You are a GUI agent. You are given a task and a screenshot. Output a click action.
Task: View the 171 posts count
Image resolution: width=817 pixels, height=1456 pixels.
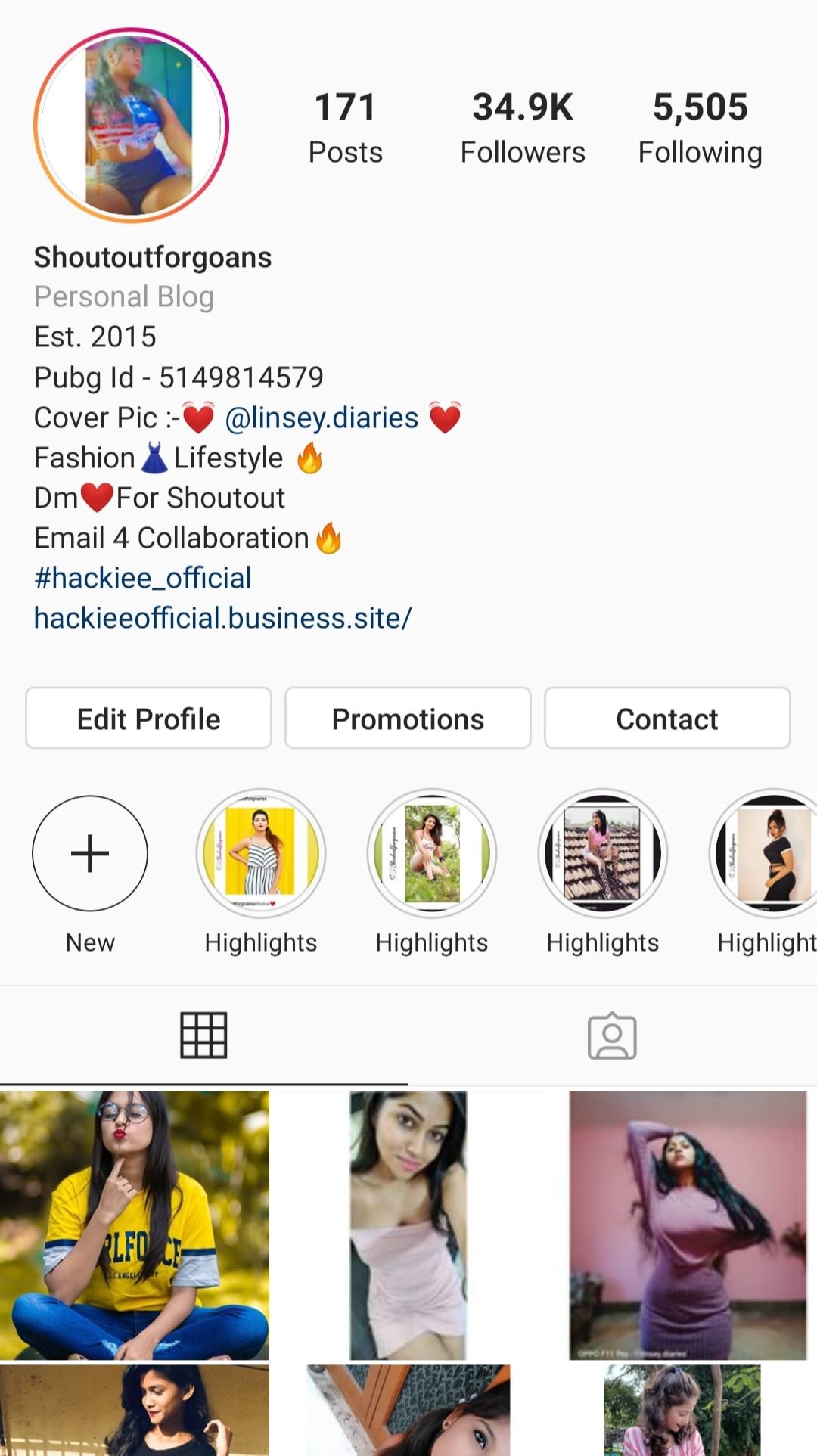(x=345, y=127)
